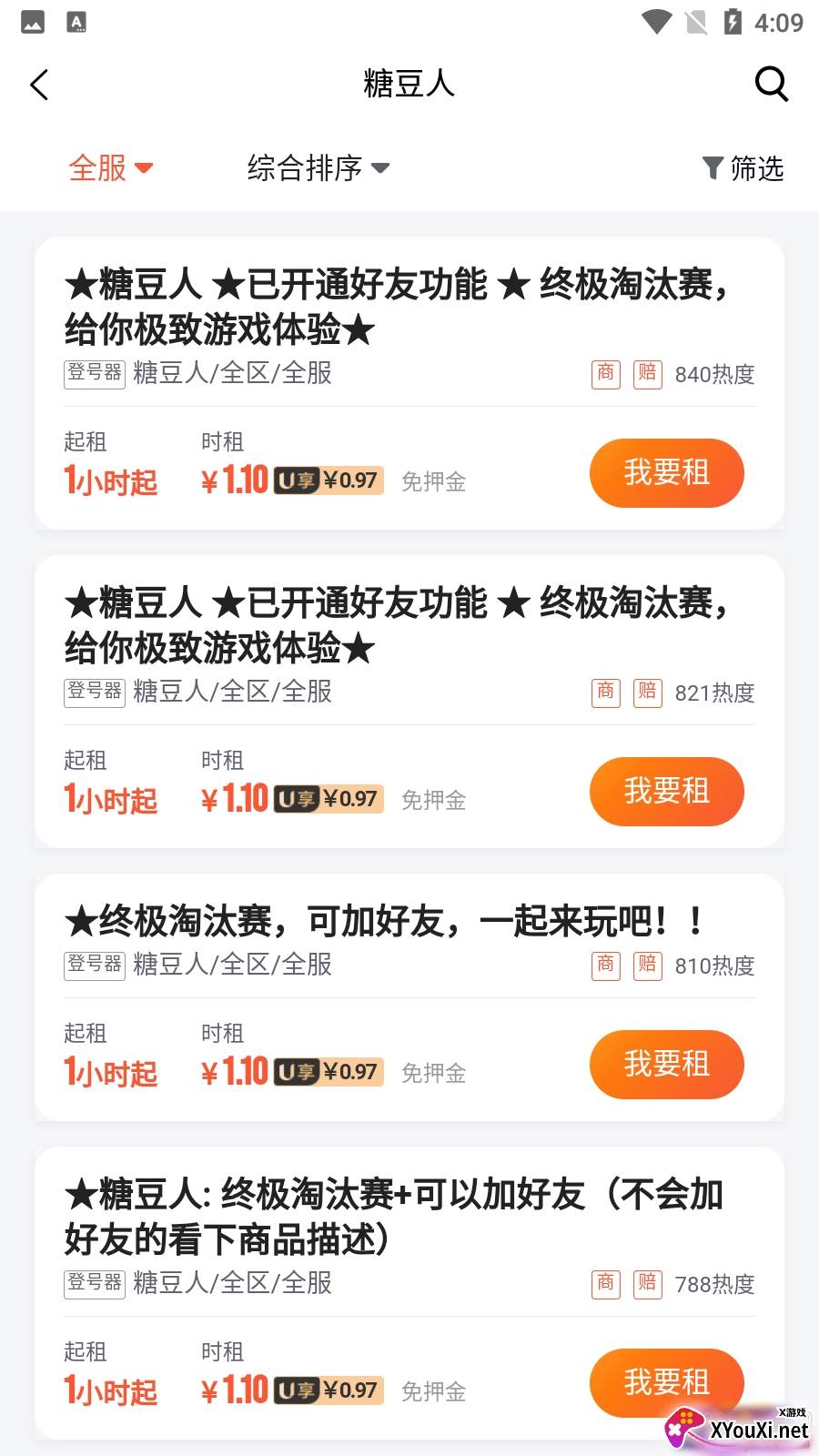
Task: Open the 不会加好友的看下商品描述 listing
Action: 393,1218
